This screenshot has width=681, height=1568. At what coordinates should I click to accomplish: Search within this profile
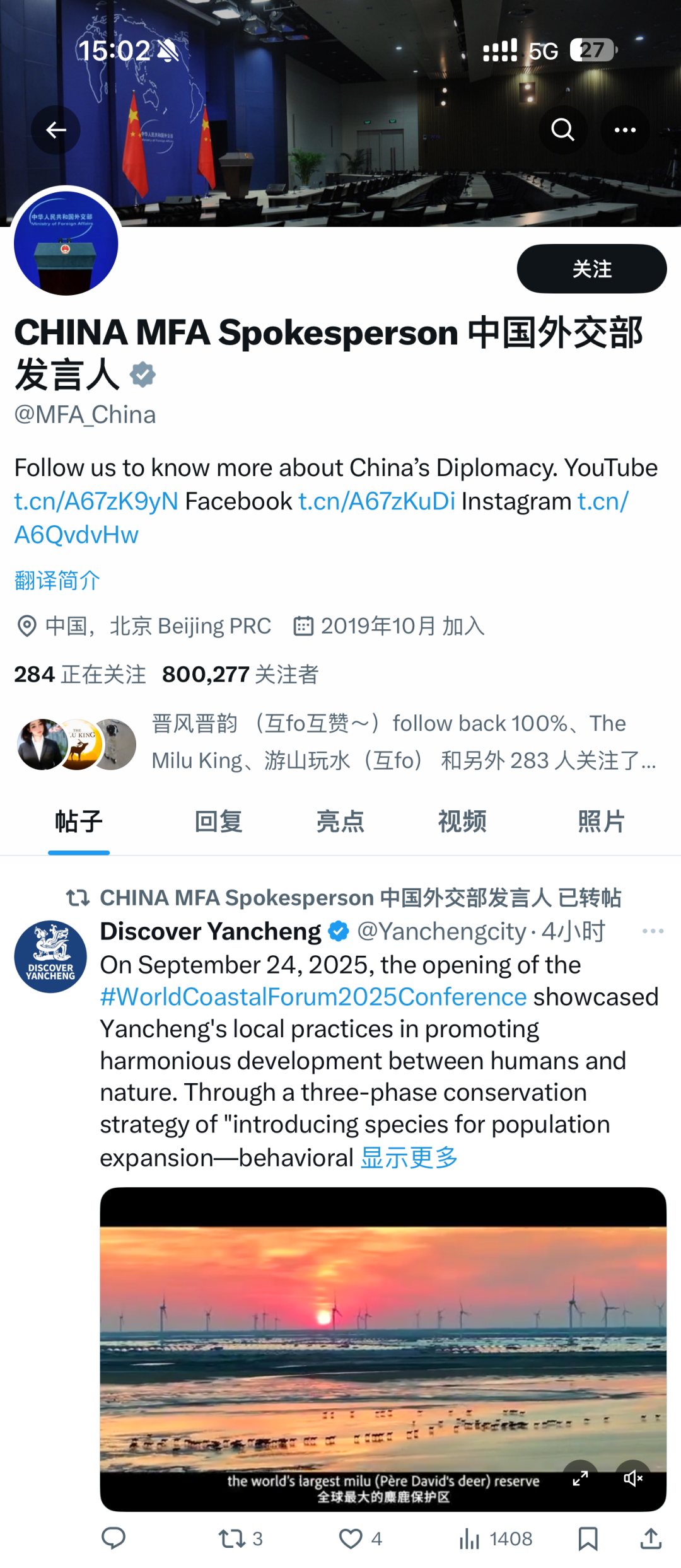(562, 131)
